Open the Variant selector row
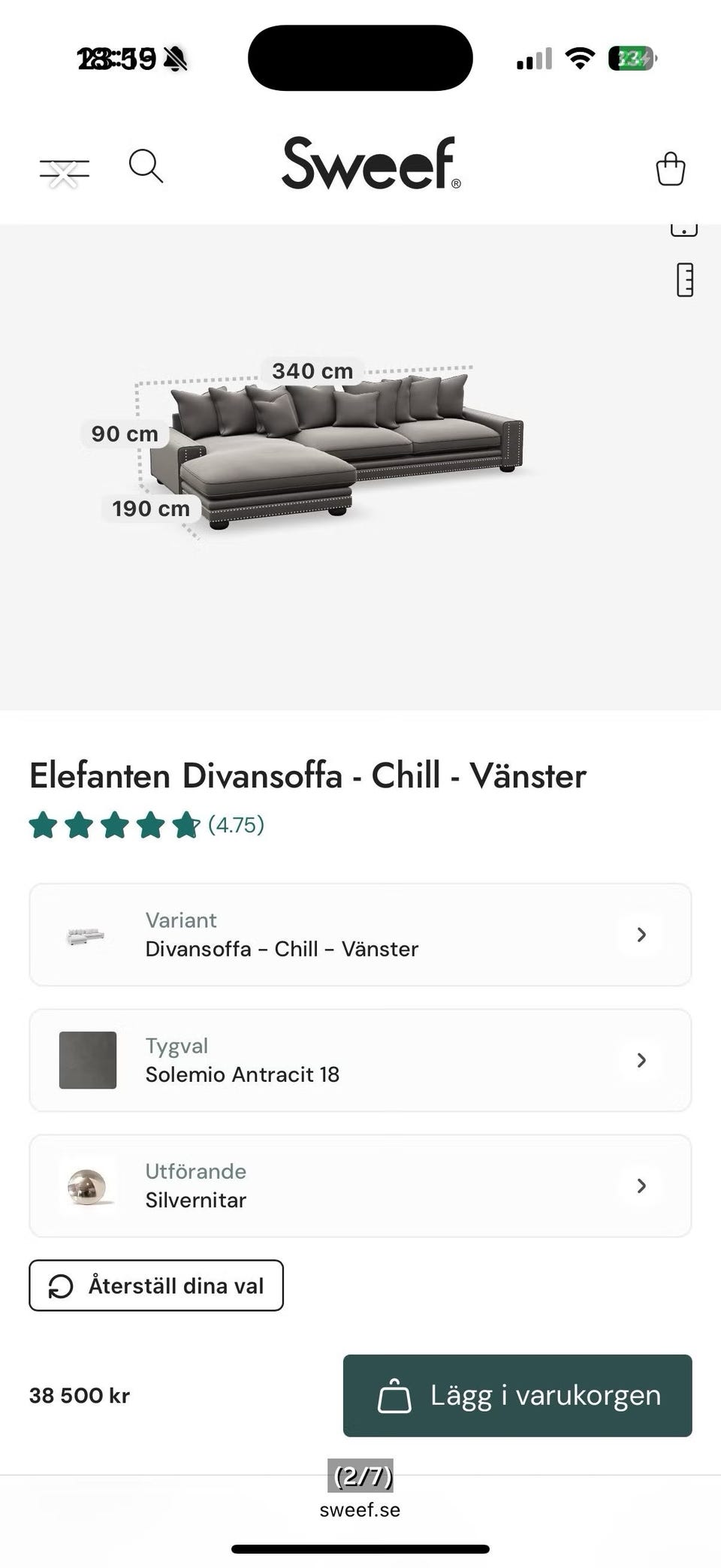This screenshot has height=1568, width=721. pos(360,935)
